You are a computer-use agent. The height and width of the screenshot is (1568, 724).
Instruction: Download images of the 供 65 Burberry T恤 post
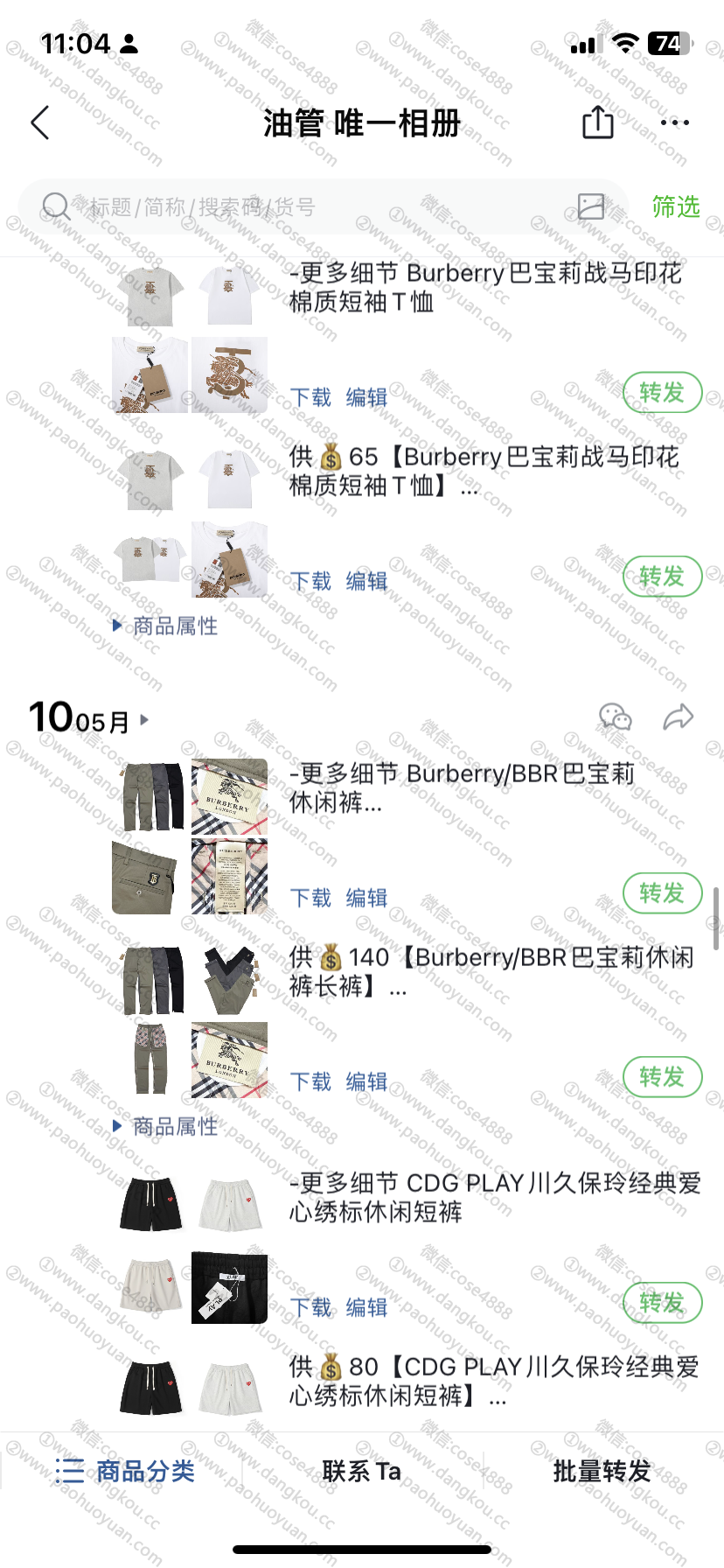pos(311,581)
